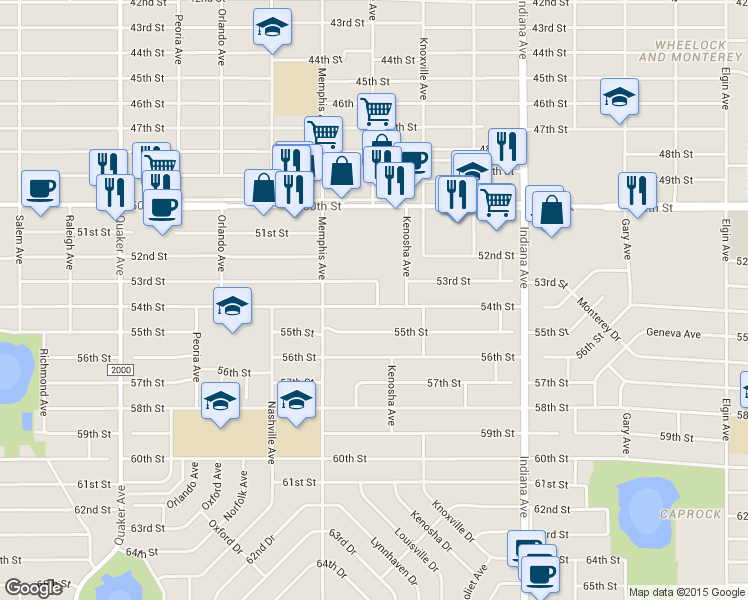Open the restaurant marker above Gary Ave
The width and height of the screenshot is (748, 600).
coord(637,192)
